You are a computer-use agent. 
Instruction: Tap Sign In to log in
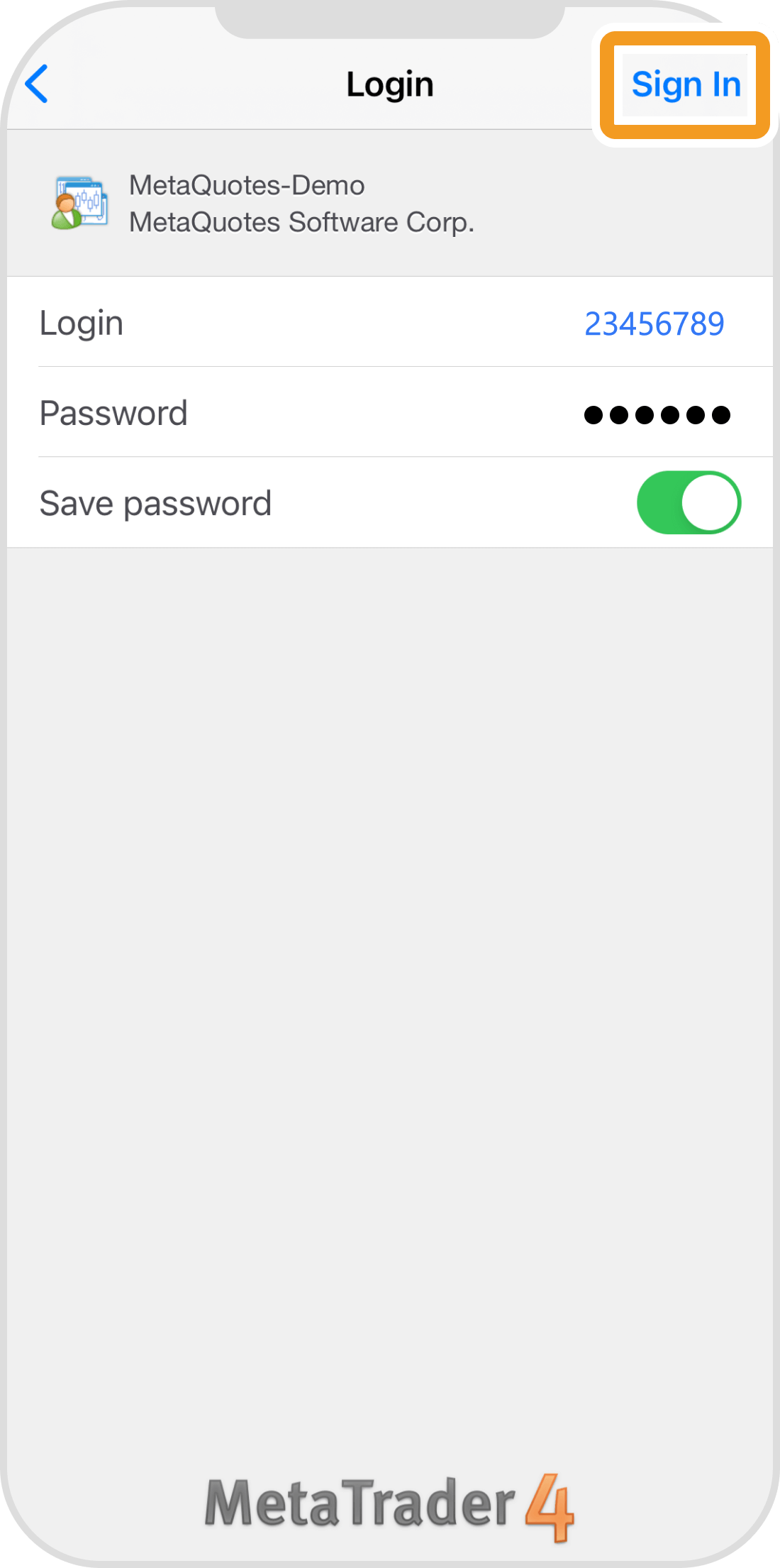(x=685, y=85)
